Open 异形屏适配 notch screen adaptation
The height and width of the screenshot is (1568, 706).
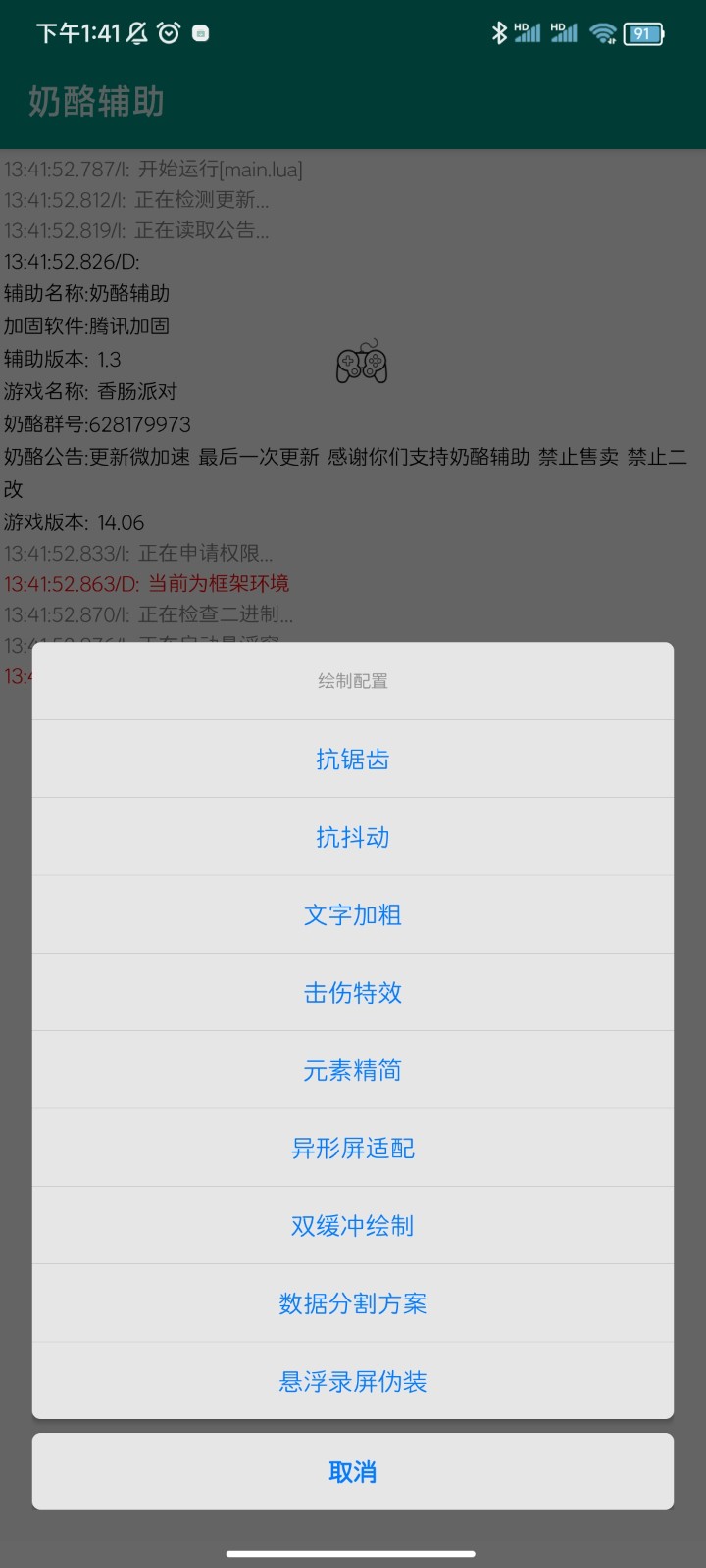[x=353, y=1148]
